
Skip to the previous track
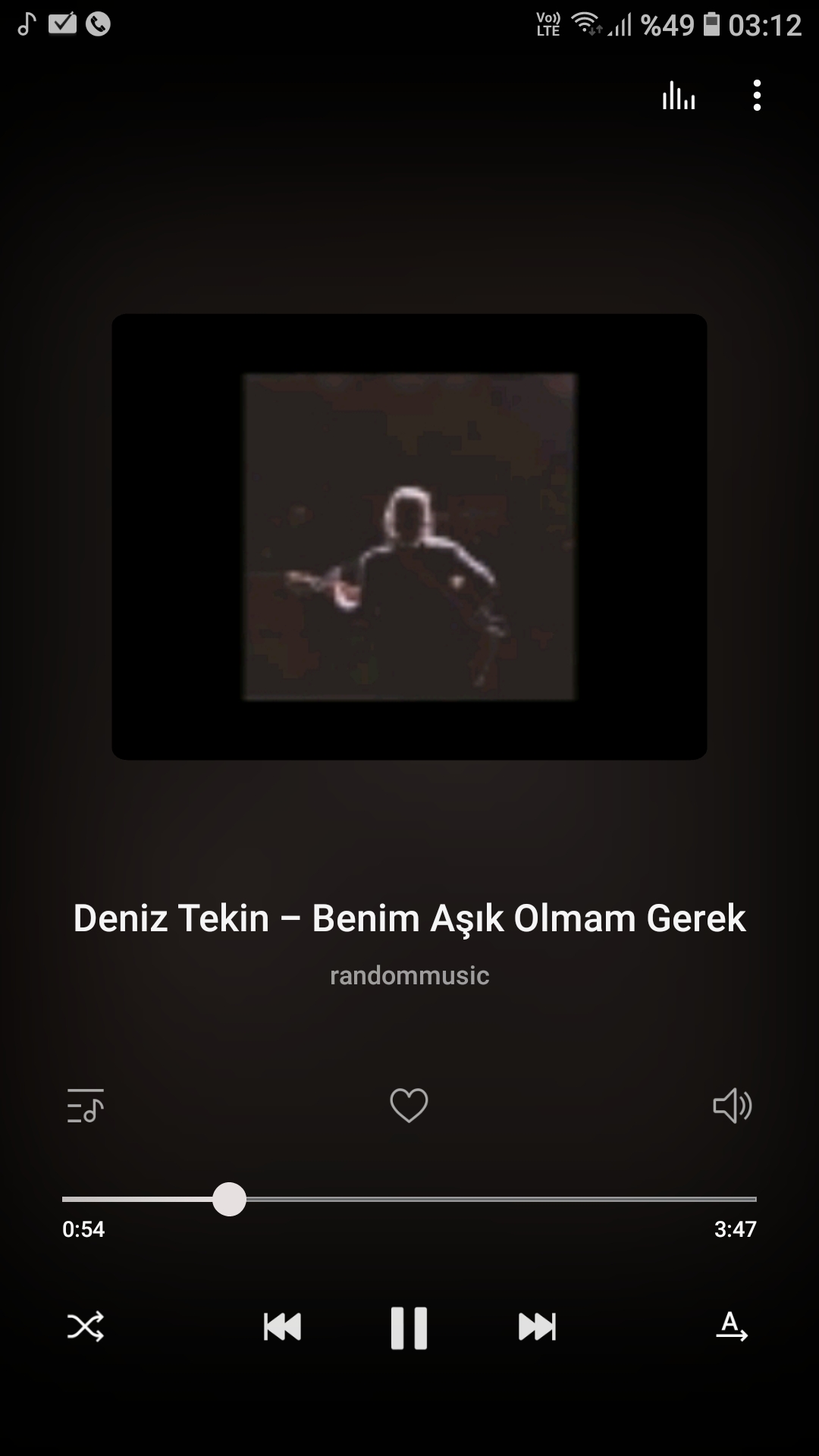coord(282,1327)
